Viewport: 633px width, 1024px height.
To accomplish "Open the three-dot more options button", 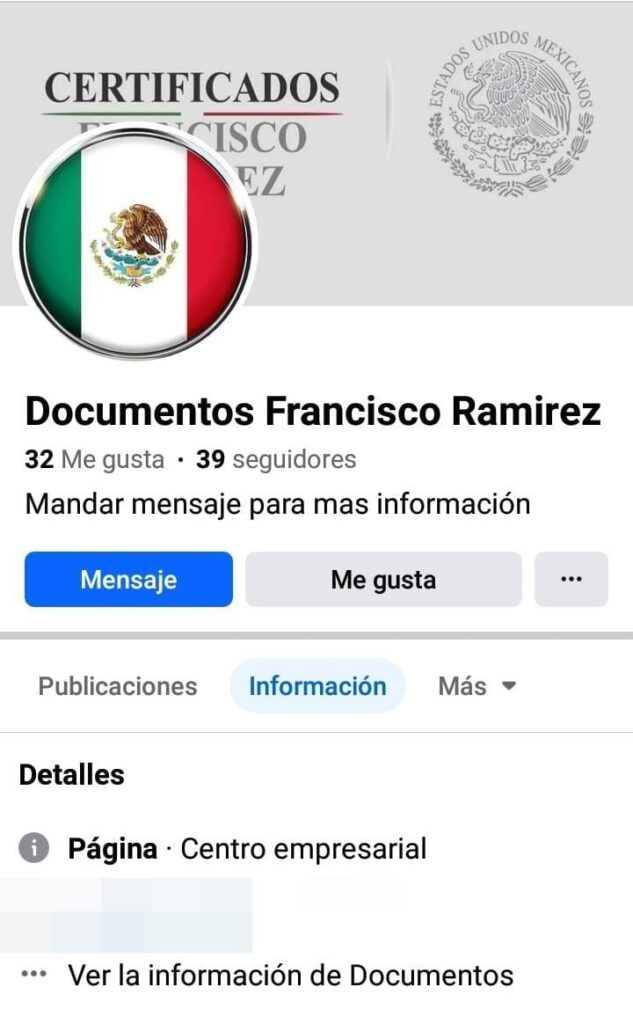I will [571, 579].
